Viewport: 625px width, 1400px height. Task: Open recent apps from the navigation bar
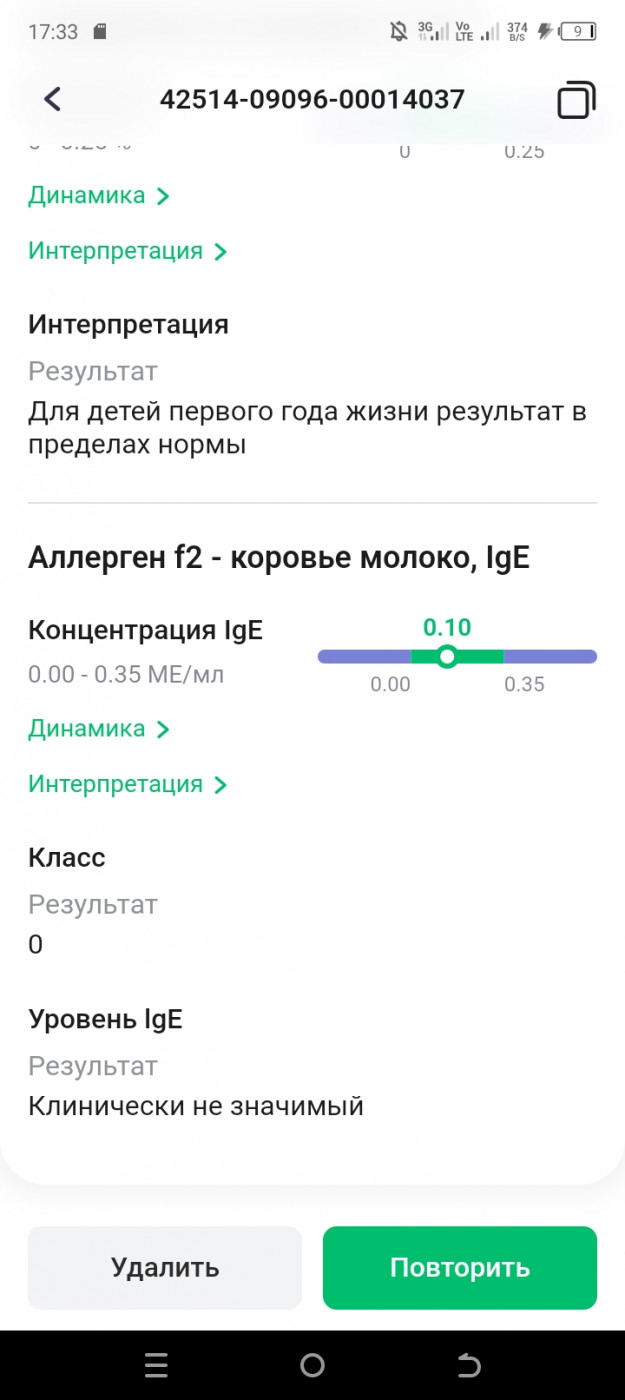pyautogui.click(x=156, y=1365)
